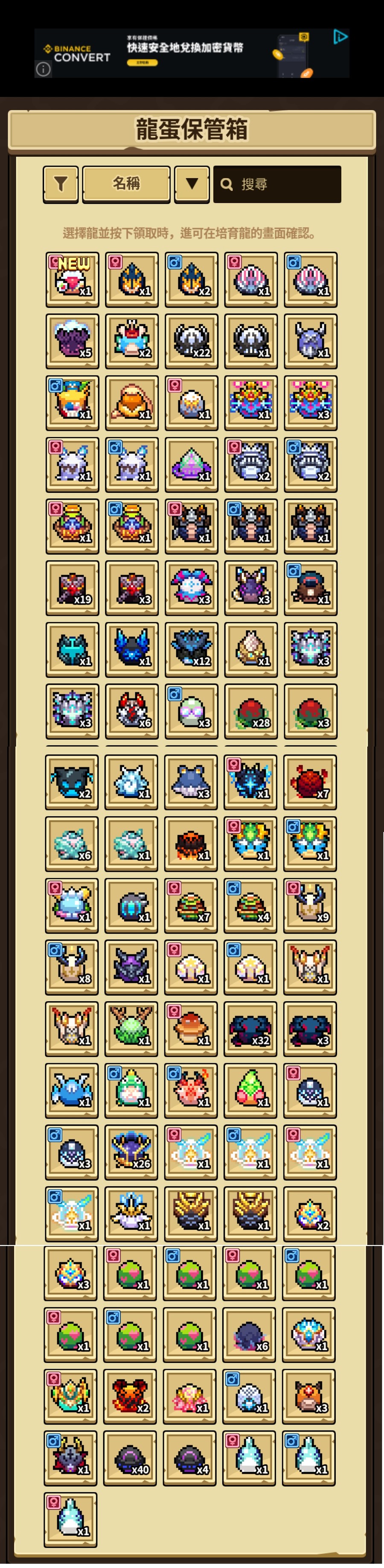Select the horned egg with x8

coord(72,967)
